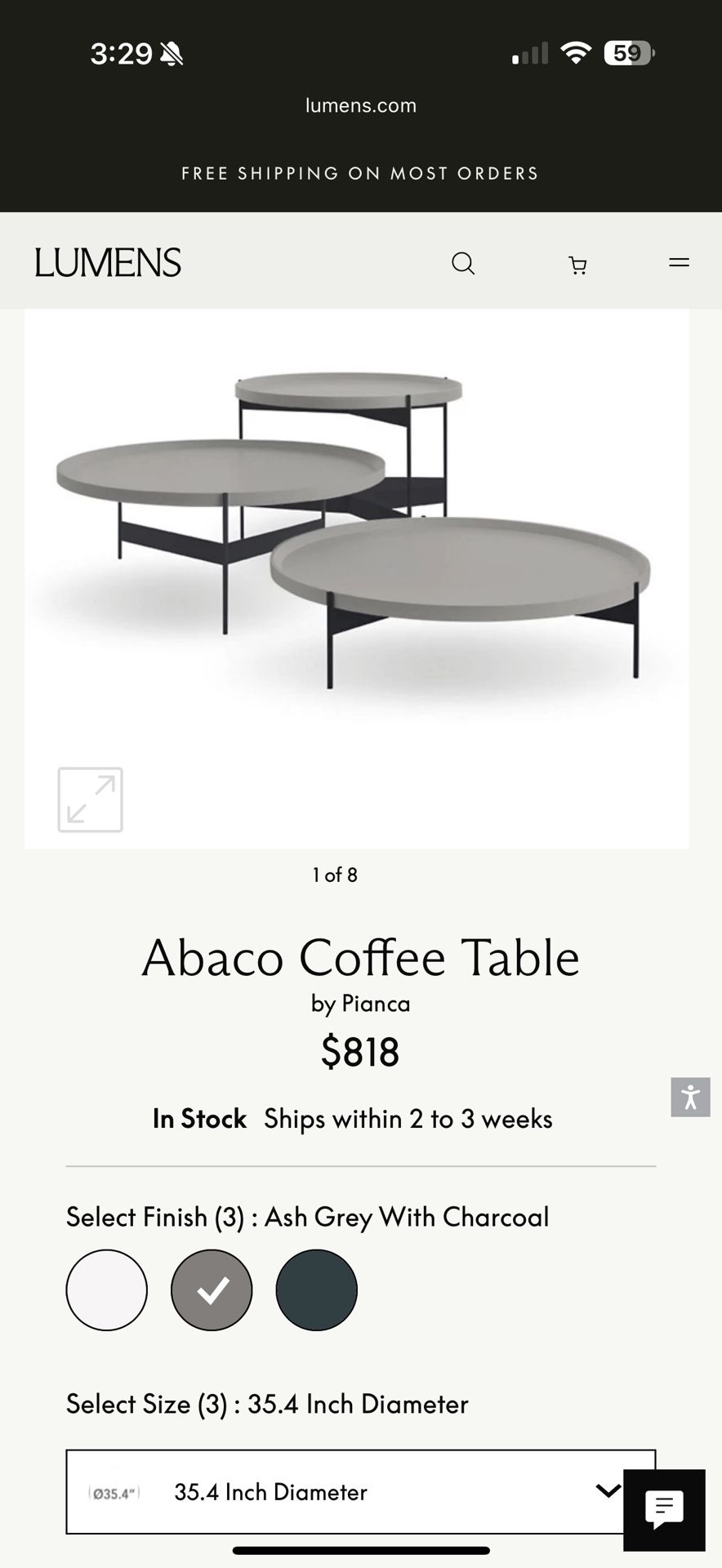Select the white finish swatch
The height and width of the screenshot is (1568, 722).
pyautogui.click(x=107, y=1290)
